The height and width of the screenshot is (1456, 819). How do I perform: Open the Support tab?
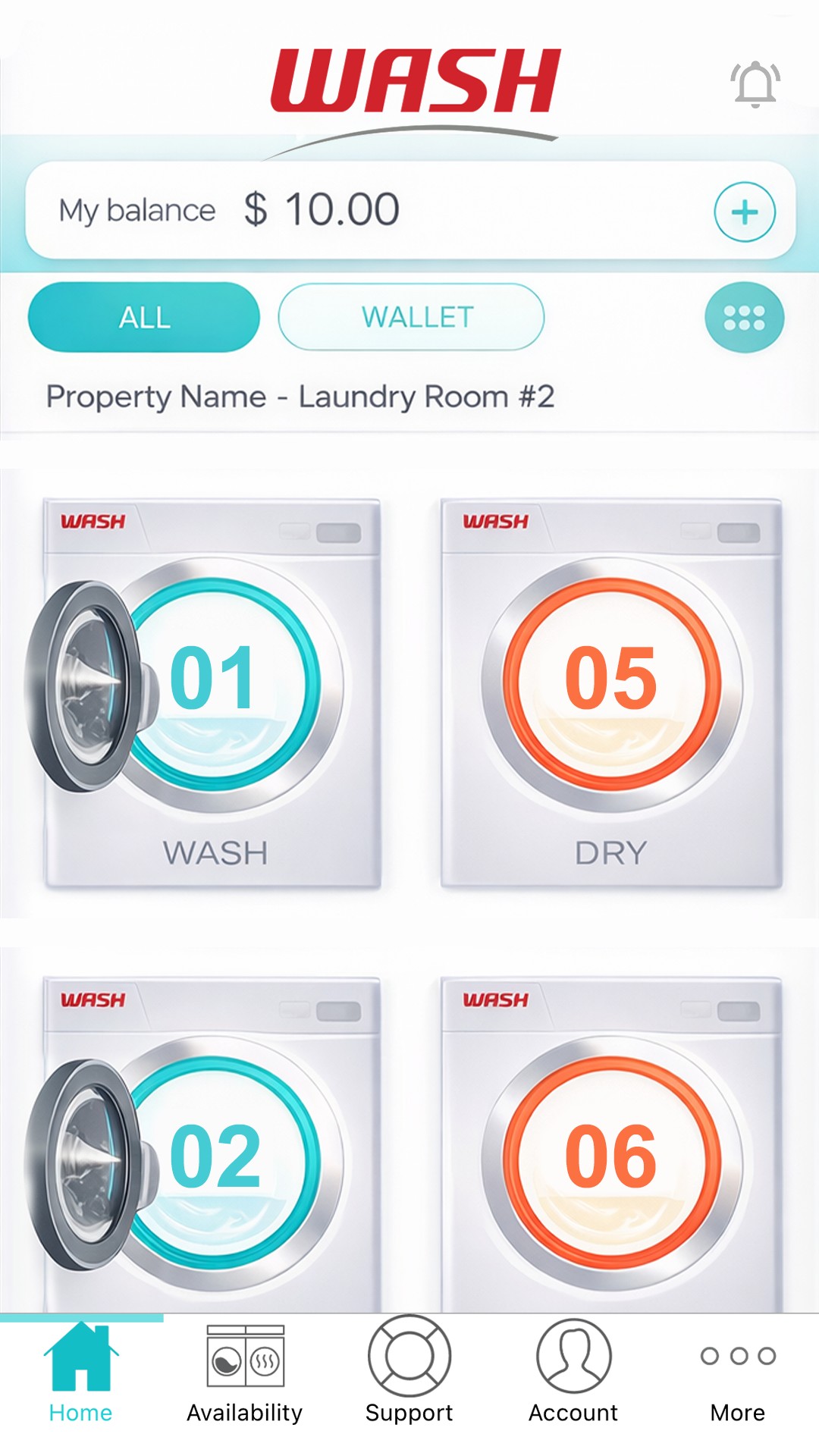point(409,1374)
